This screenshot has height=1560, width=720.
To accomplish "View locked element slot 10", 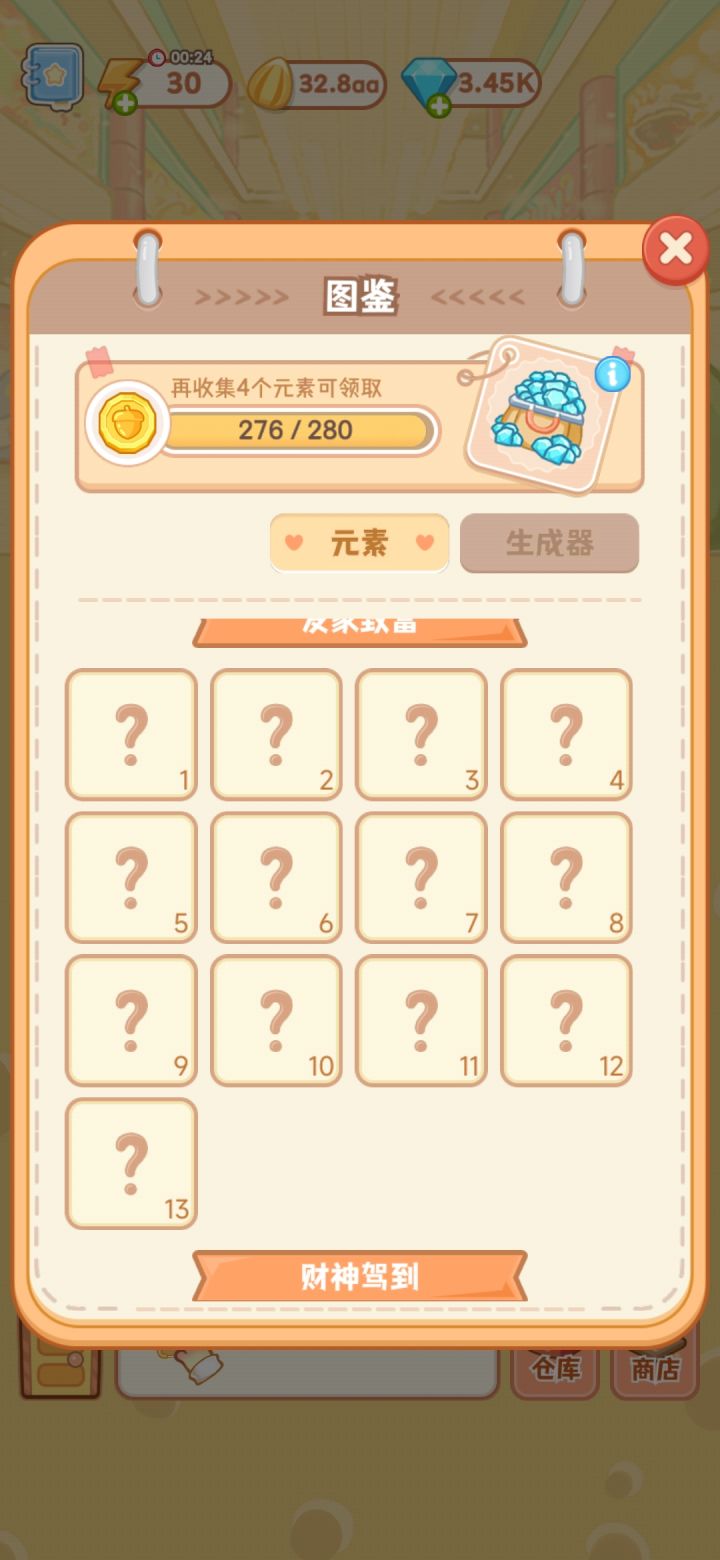I will point(276,1020).
